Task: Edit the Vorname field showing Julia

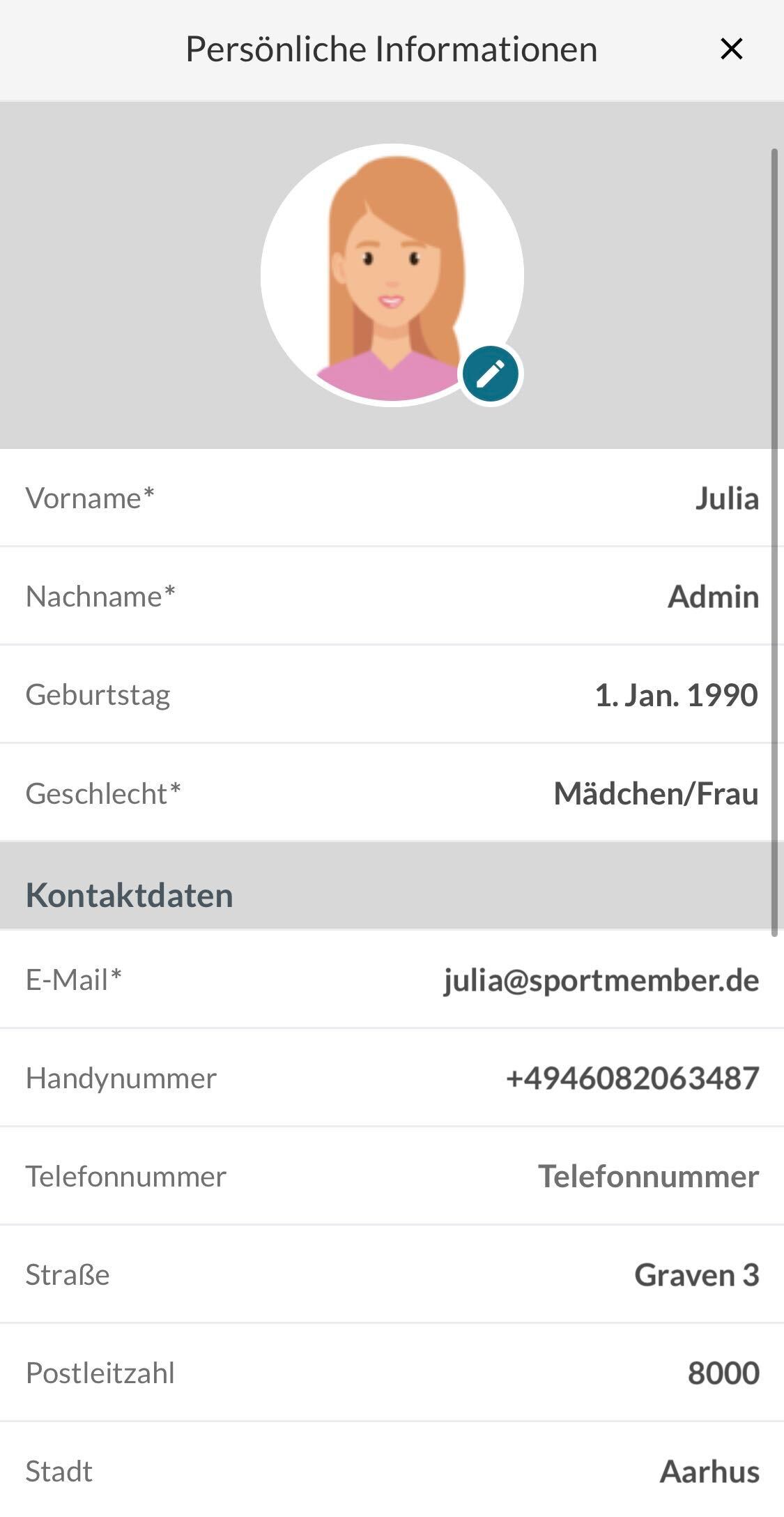Action: [726, 498]
